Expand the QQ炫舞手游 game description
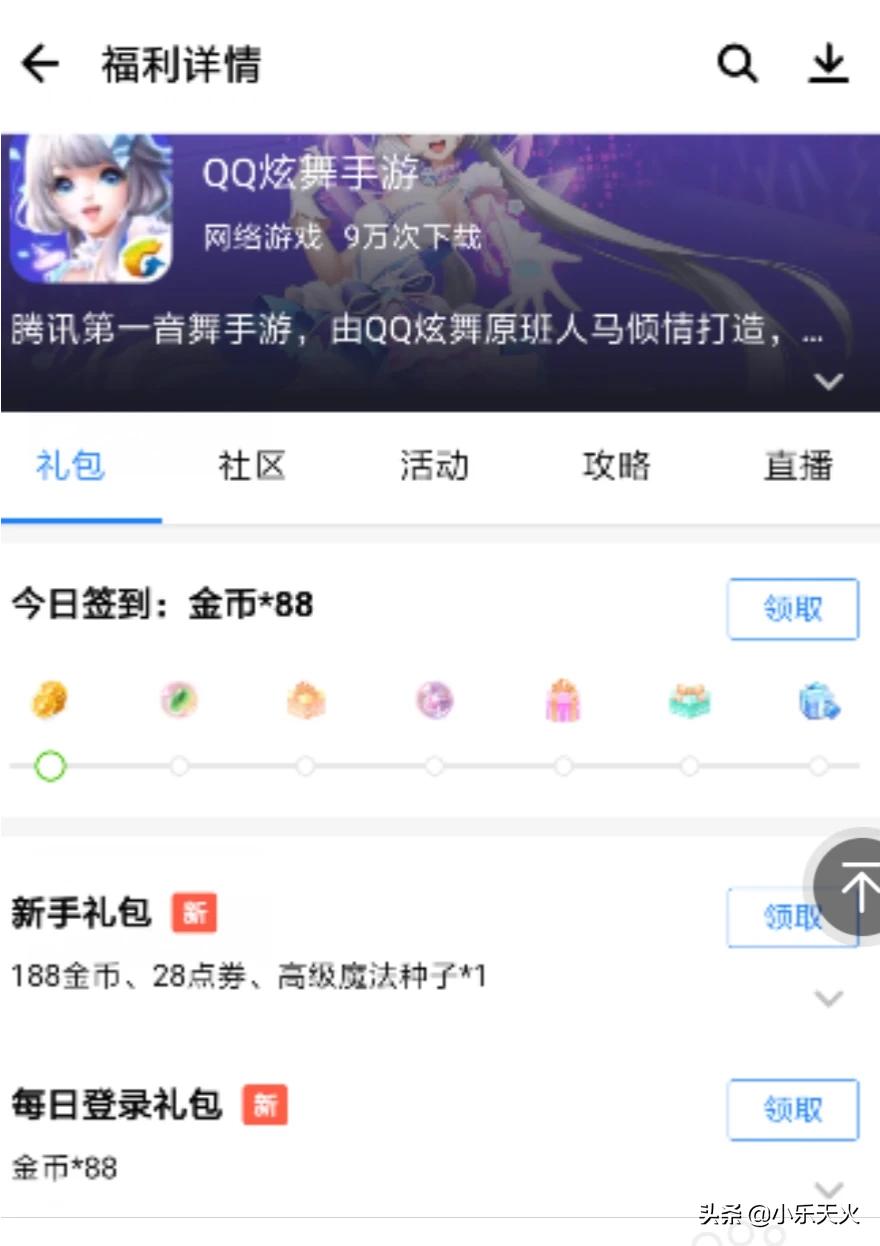The width and height of the screenshot is (880, 1246). pyautogui.click(x=829, y=381)
